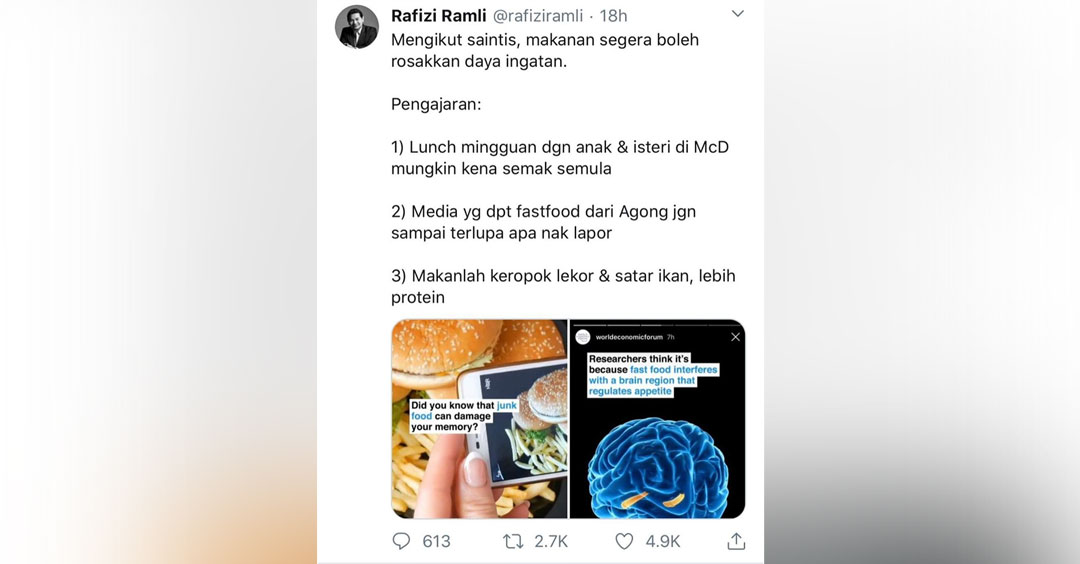Reply to Rafizi Ramli's tweet
This screenshot has width=1080, height=564.
tap(402, 541)
